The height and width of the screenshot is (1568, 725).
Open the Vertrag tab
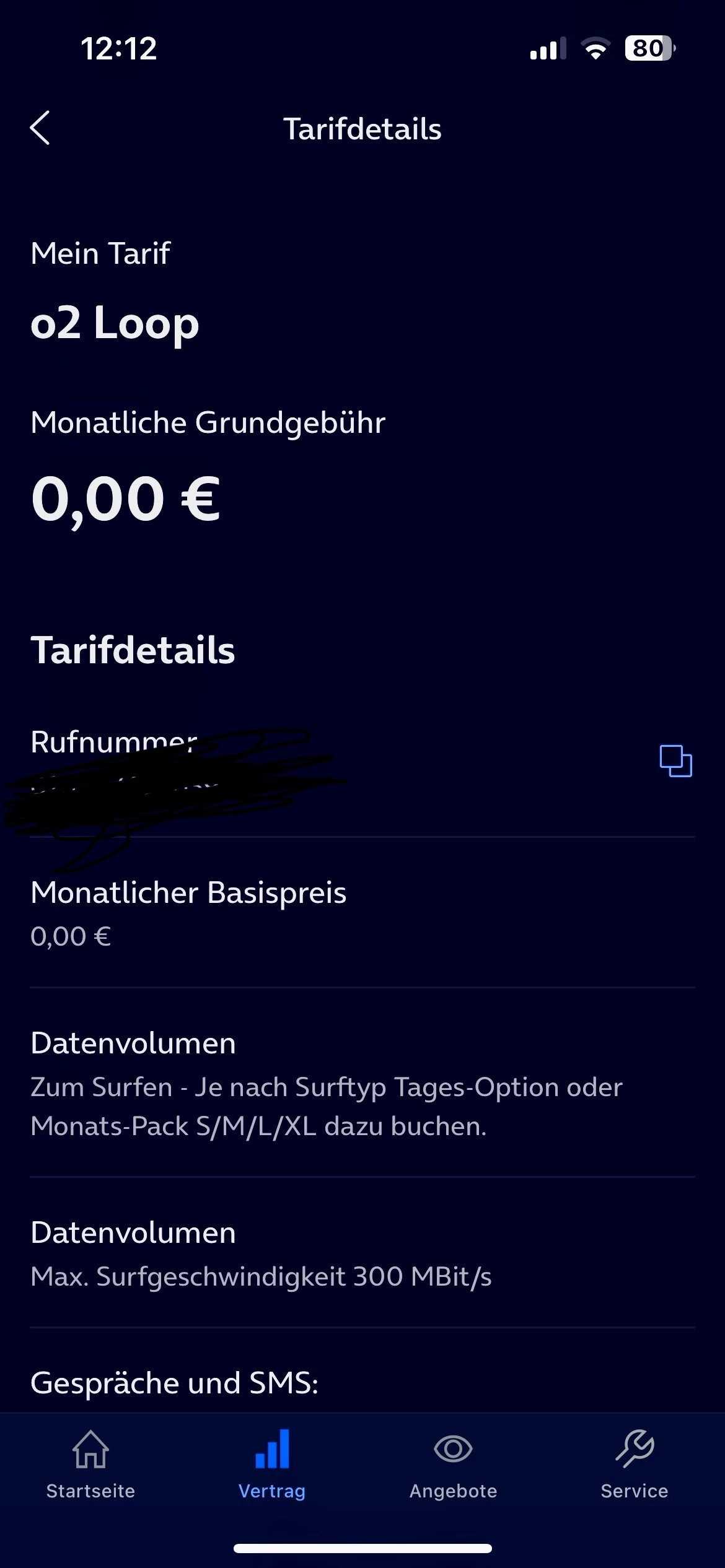(x=272, y=1465)
